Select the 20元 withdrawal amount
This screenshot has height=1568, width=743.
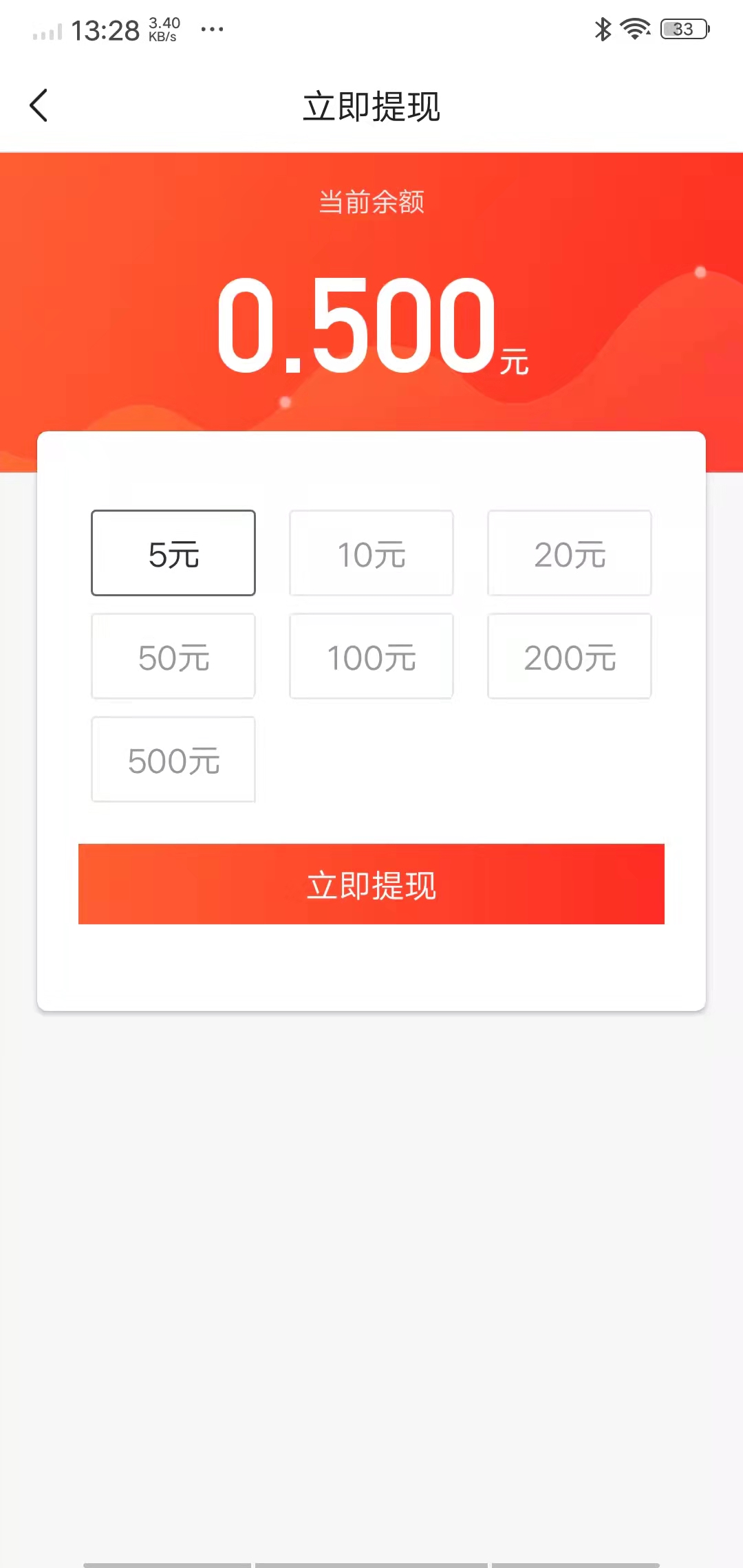click(x=569, y=552)
